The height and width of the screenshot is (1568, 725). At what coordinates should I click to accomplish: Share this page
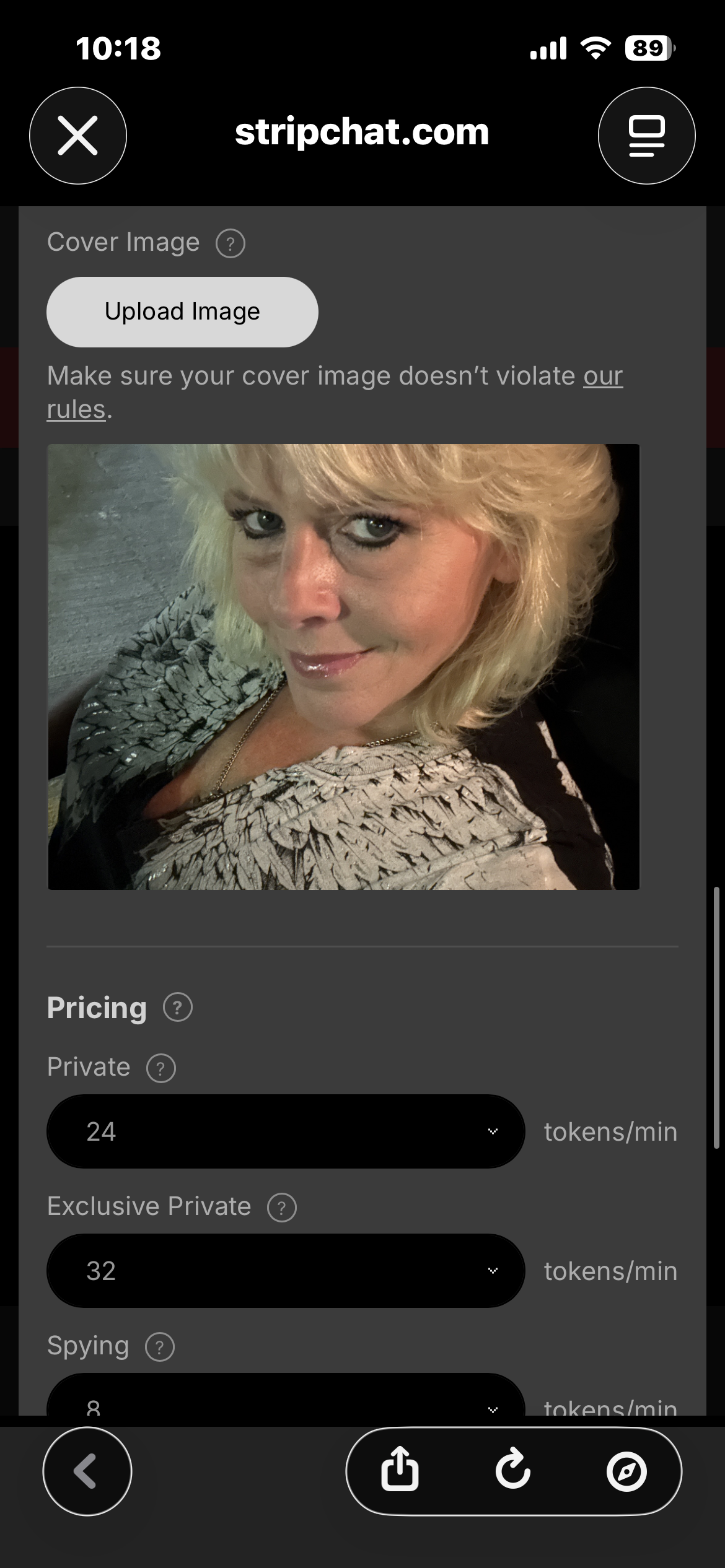click(x=400, y=1471)
